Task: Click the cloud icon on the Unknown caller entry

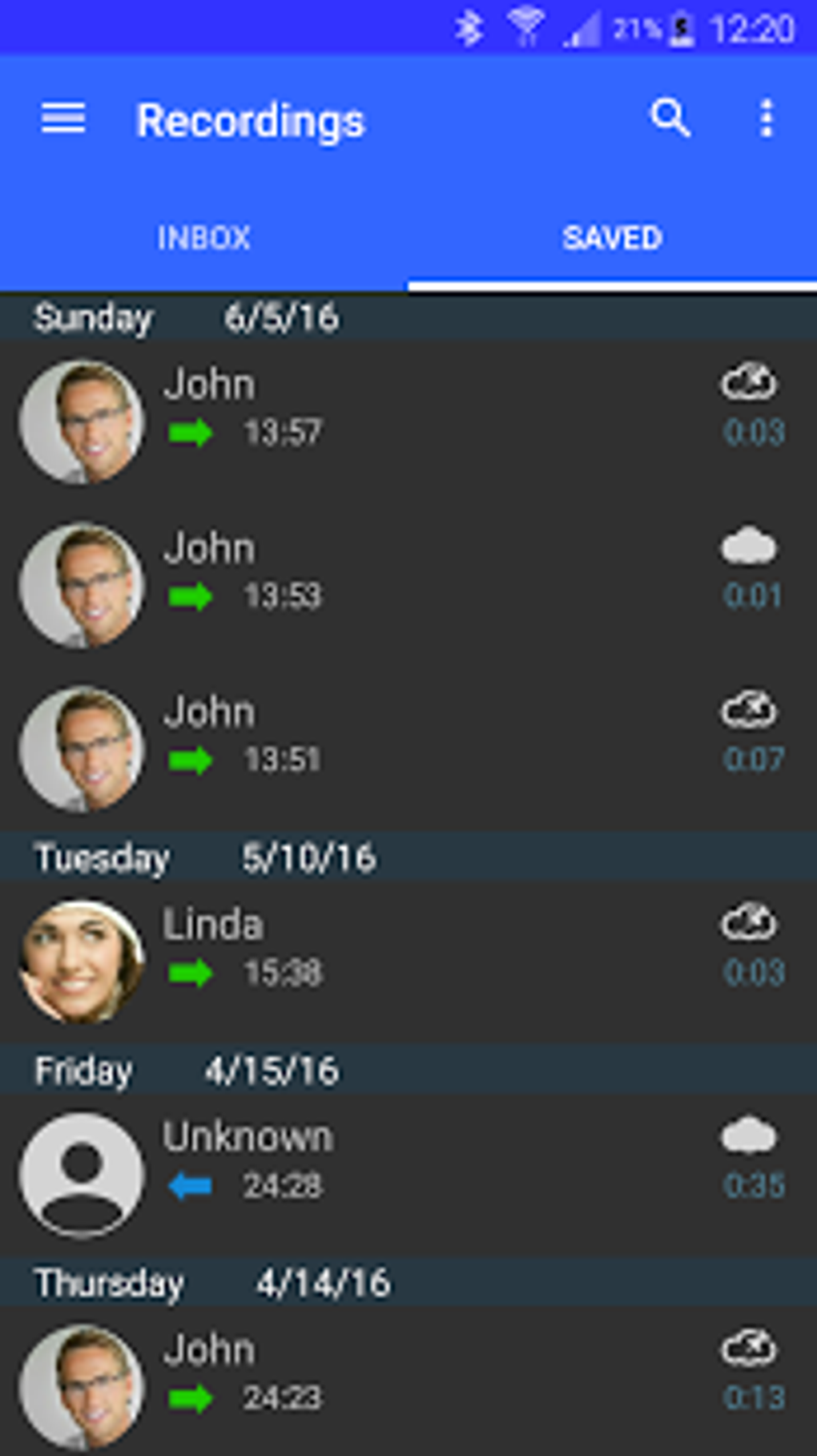Action: (750, 1135)
